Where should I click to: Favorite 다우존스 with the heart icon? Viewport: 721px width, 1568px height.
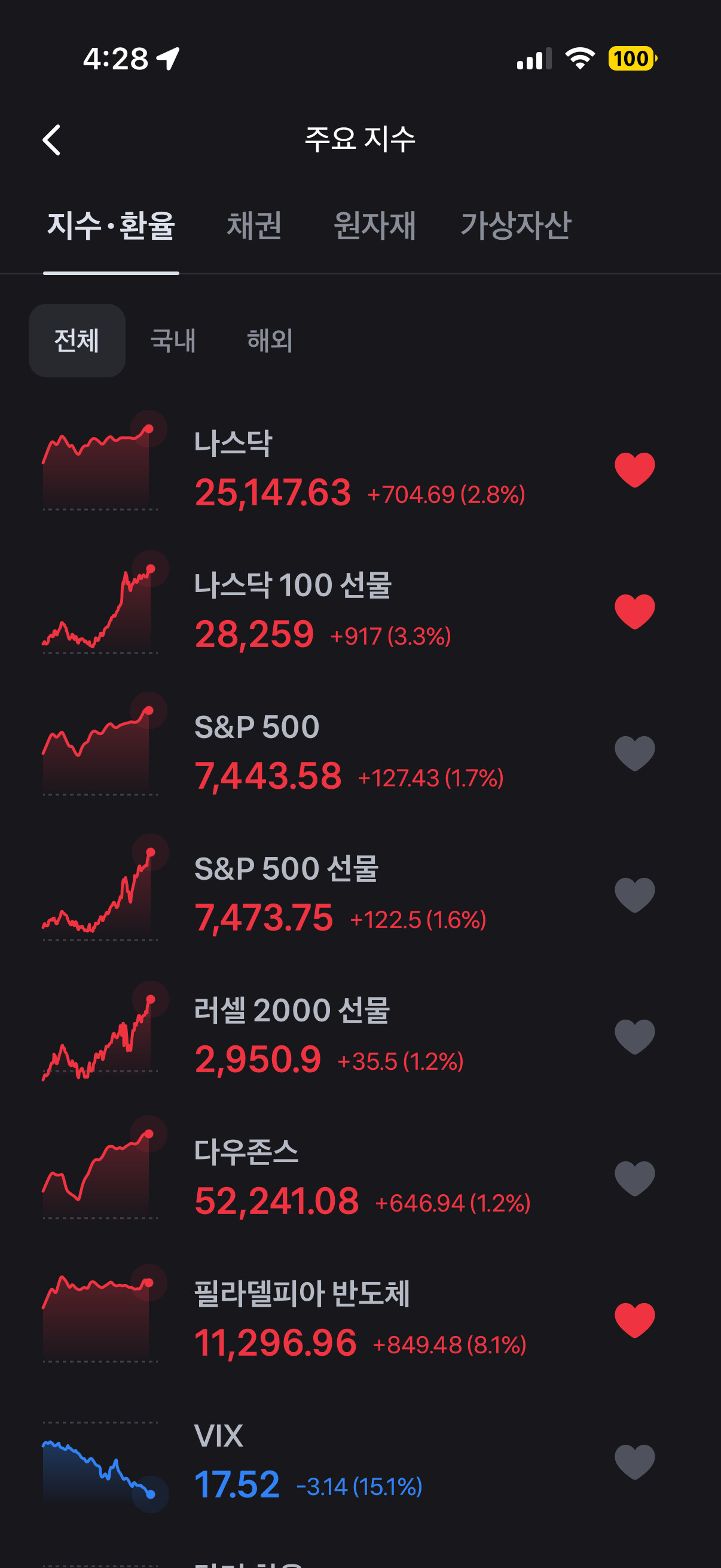coord(634,1179)
